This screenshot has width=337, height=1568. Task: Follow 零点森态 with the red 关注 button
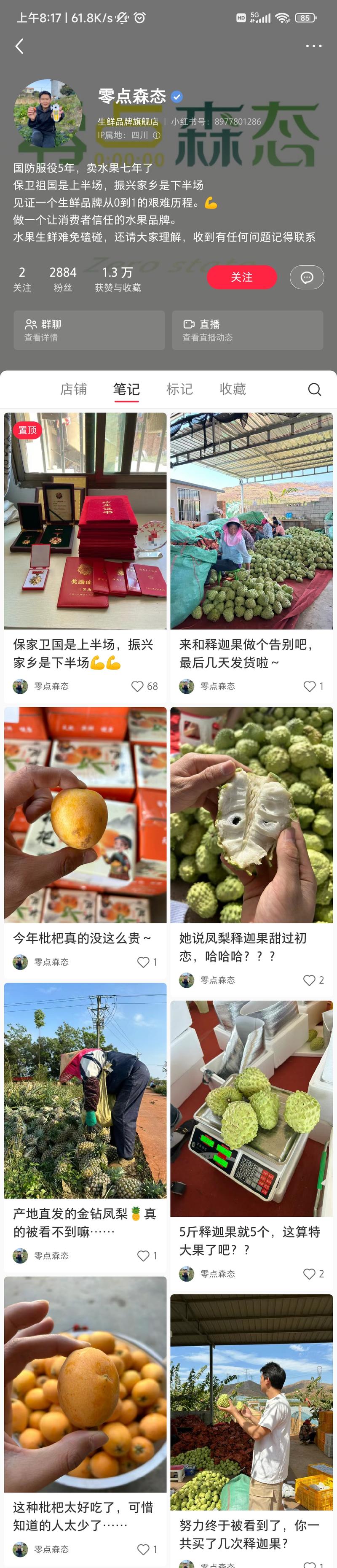tap(241, 277)
